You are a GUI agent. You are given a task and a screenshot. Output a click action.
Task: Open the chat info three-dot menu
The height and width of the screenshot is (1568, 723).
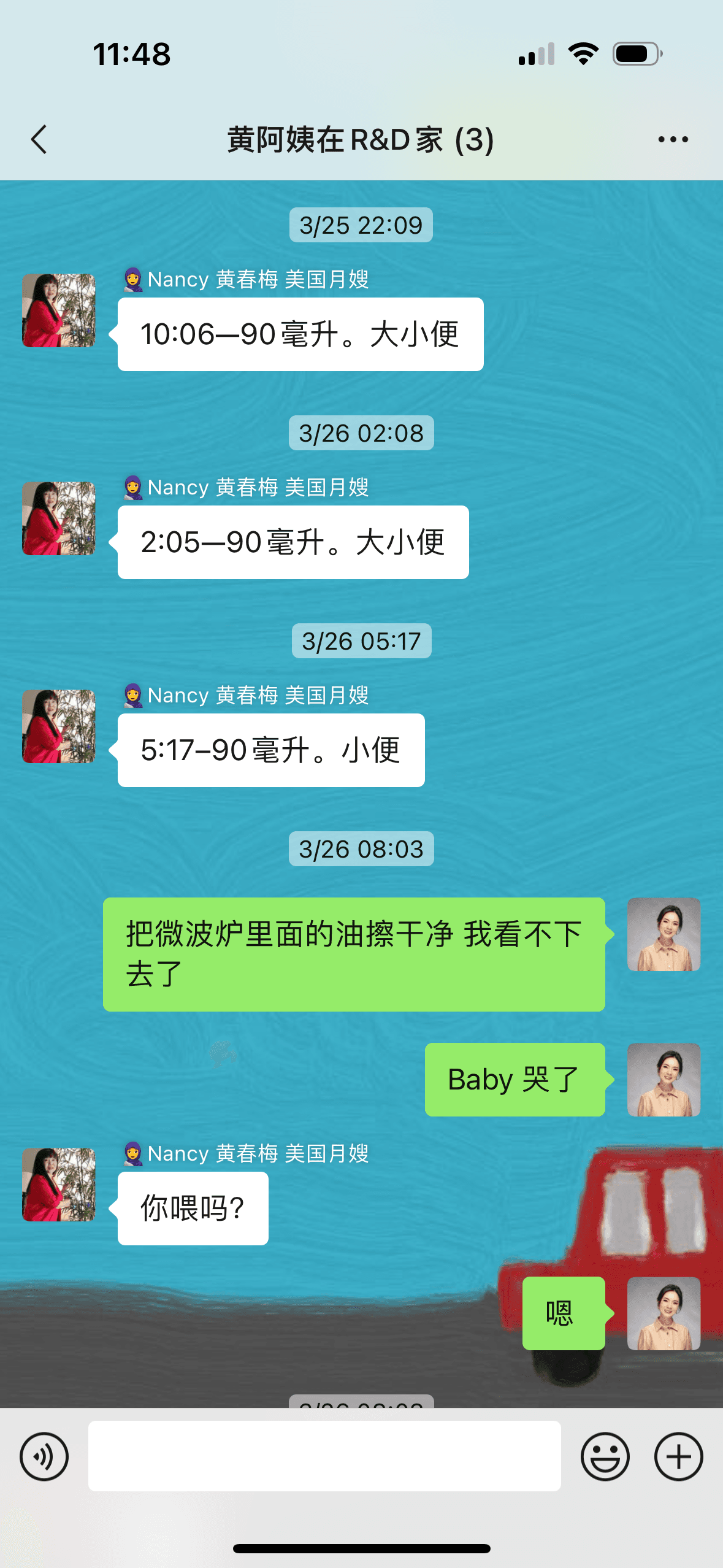pos(673,139)
